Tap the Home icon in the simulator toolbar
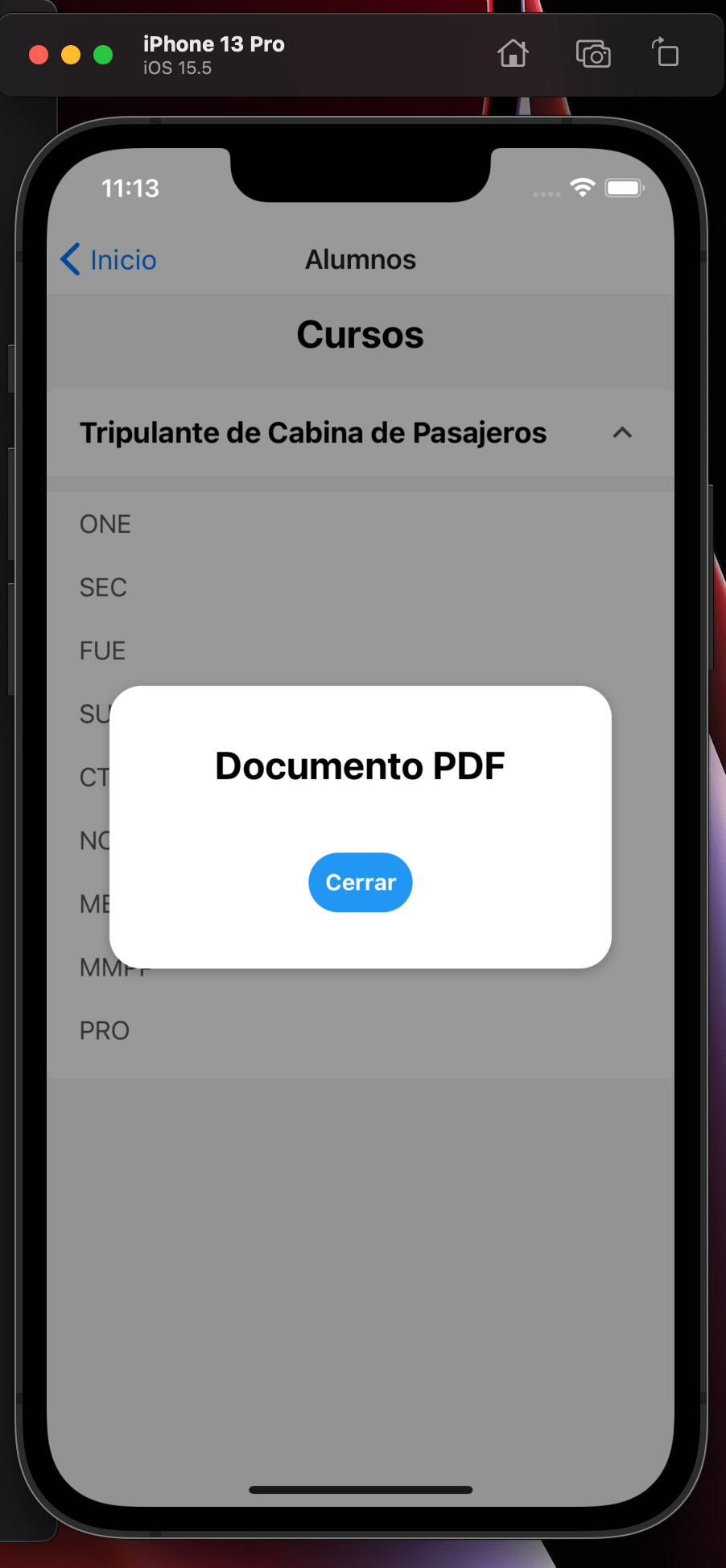Screen dimensions: 726x1568 pyautogui.click(x=513, y=53)
